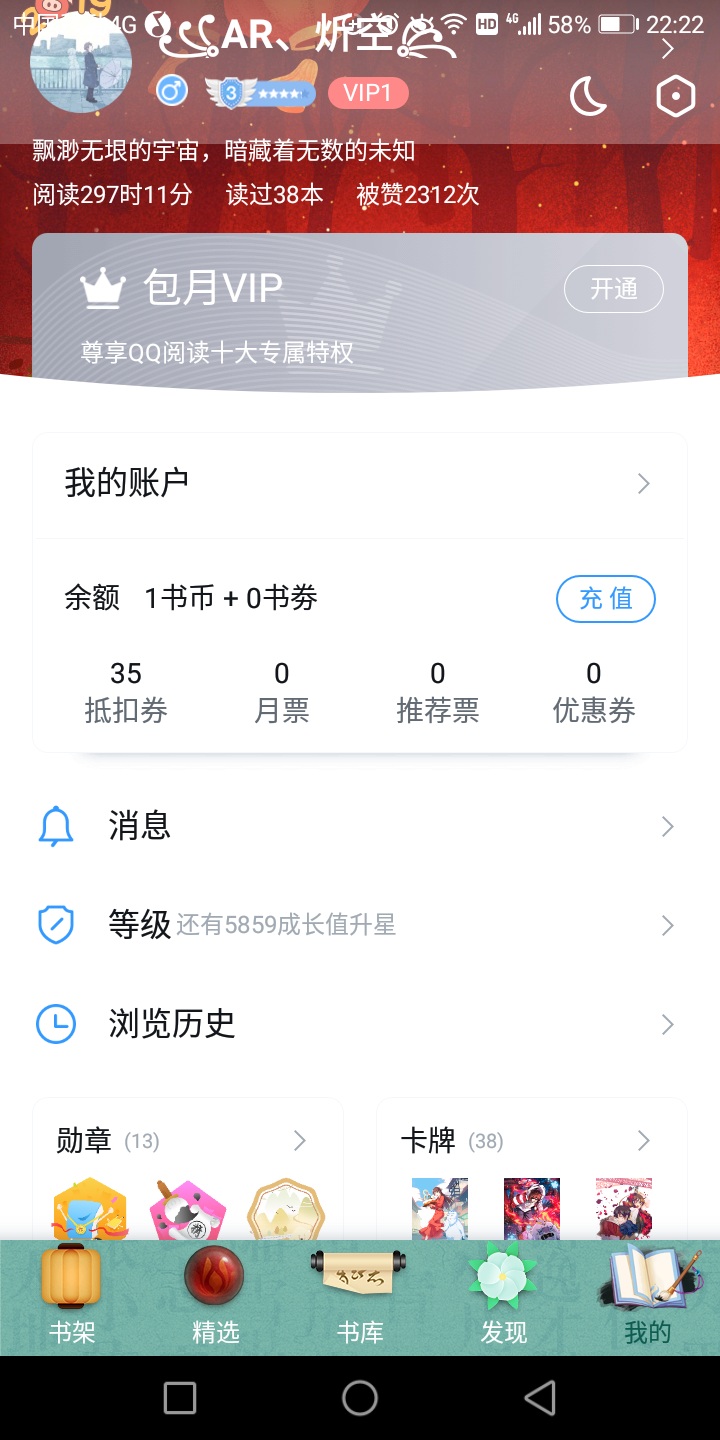720x1440 pixels.
Task: View the 推荐票 recommendation tickets
Action: tap(437, 692)
